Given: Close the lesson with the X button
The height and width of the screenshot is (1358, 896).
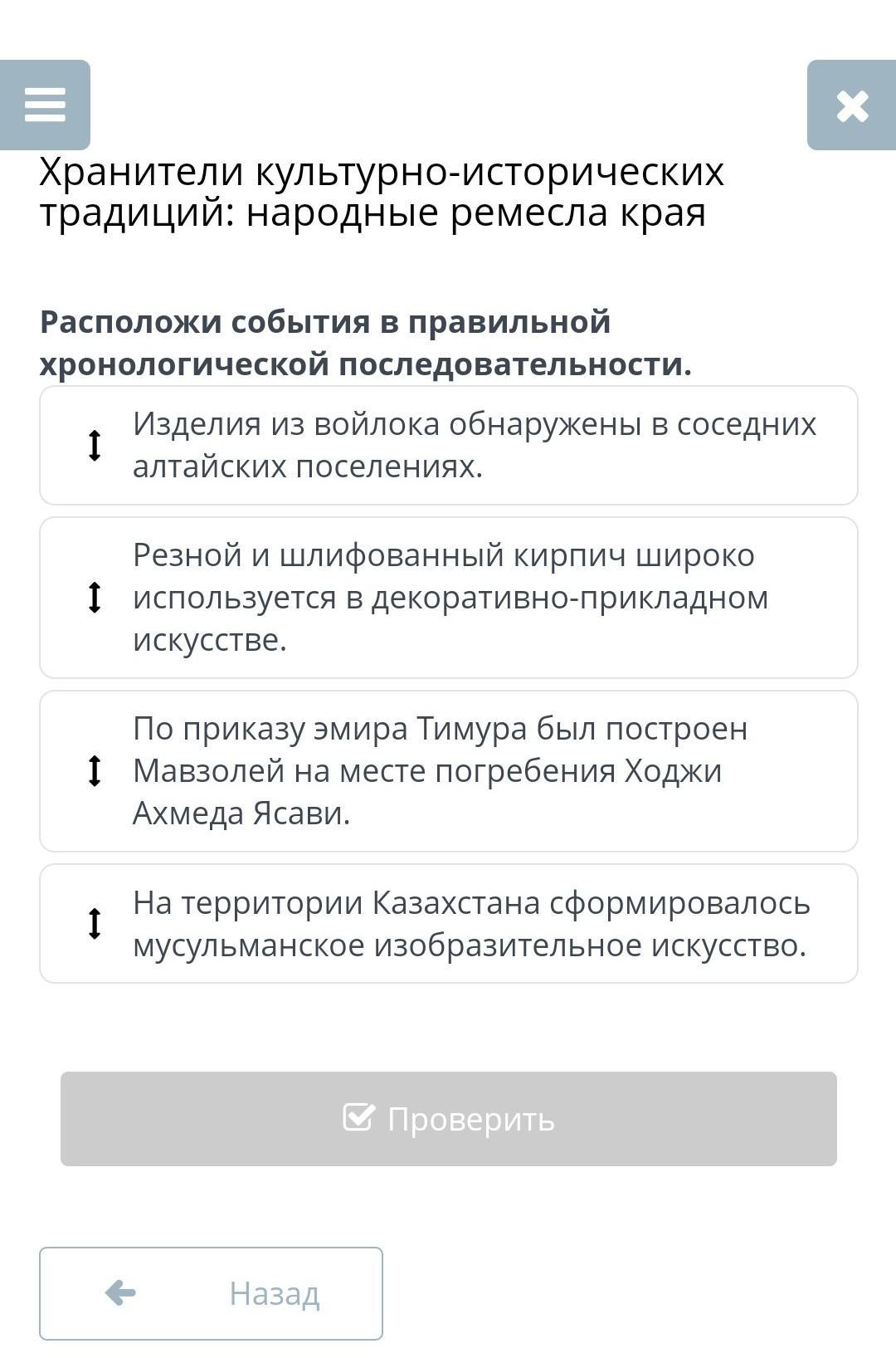Looking at the screenshot, I should pos(852,105).
